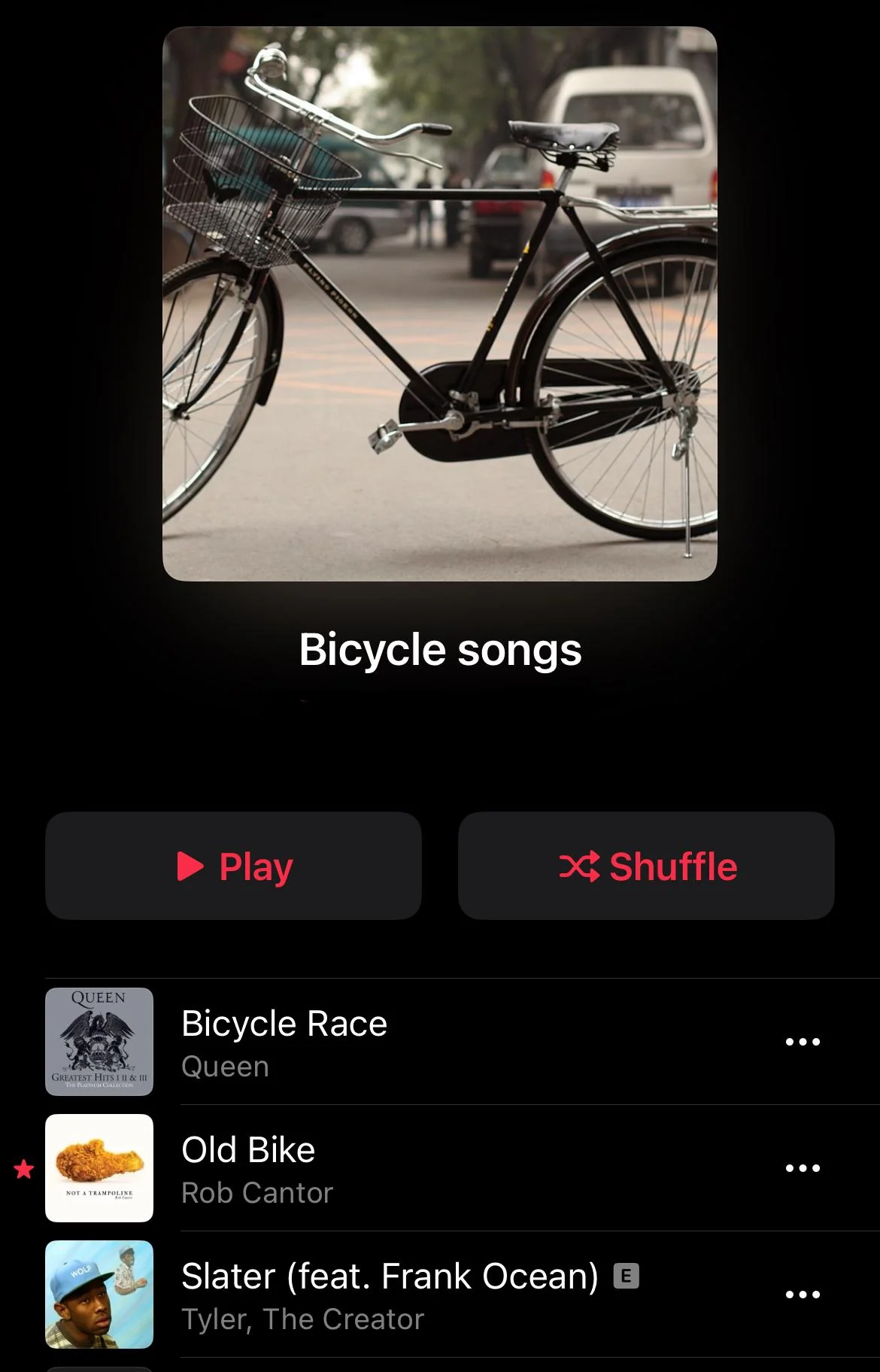Tap the Wolf album thumbnail for Slater

point(99,1295)
